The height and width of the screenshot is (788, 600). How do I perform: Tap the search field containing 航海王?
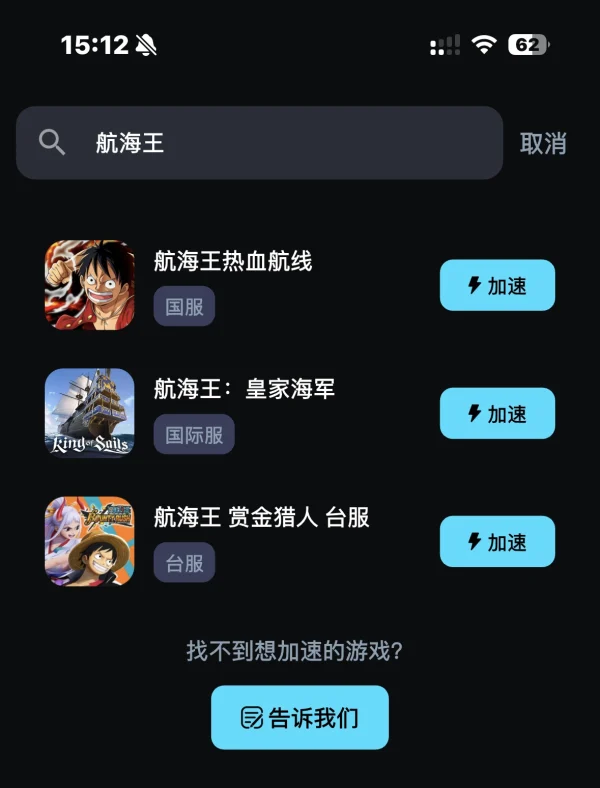258,143
